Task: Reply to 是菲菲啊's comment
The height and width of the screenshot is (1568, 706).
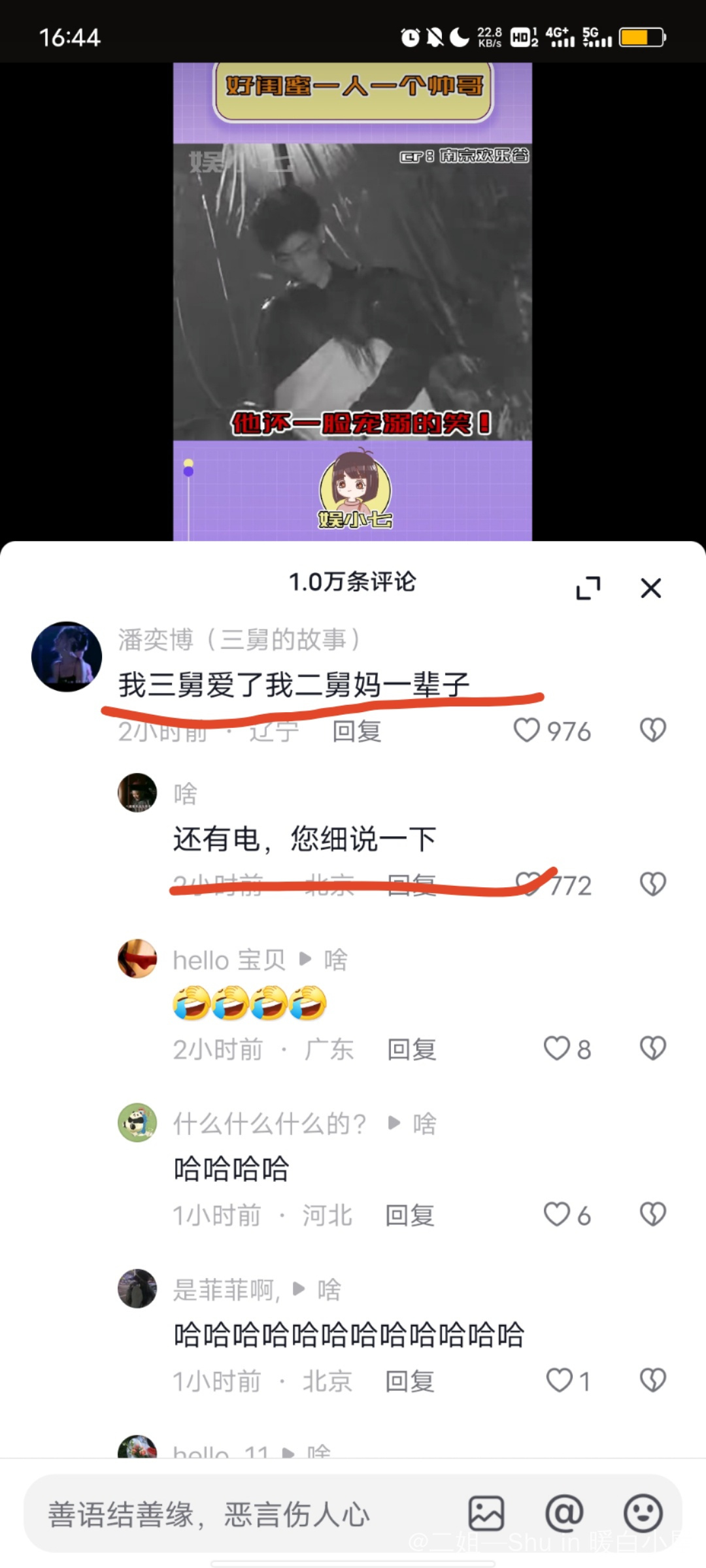Action: pyautogui.click(x=409, y=1382)
